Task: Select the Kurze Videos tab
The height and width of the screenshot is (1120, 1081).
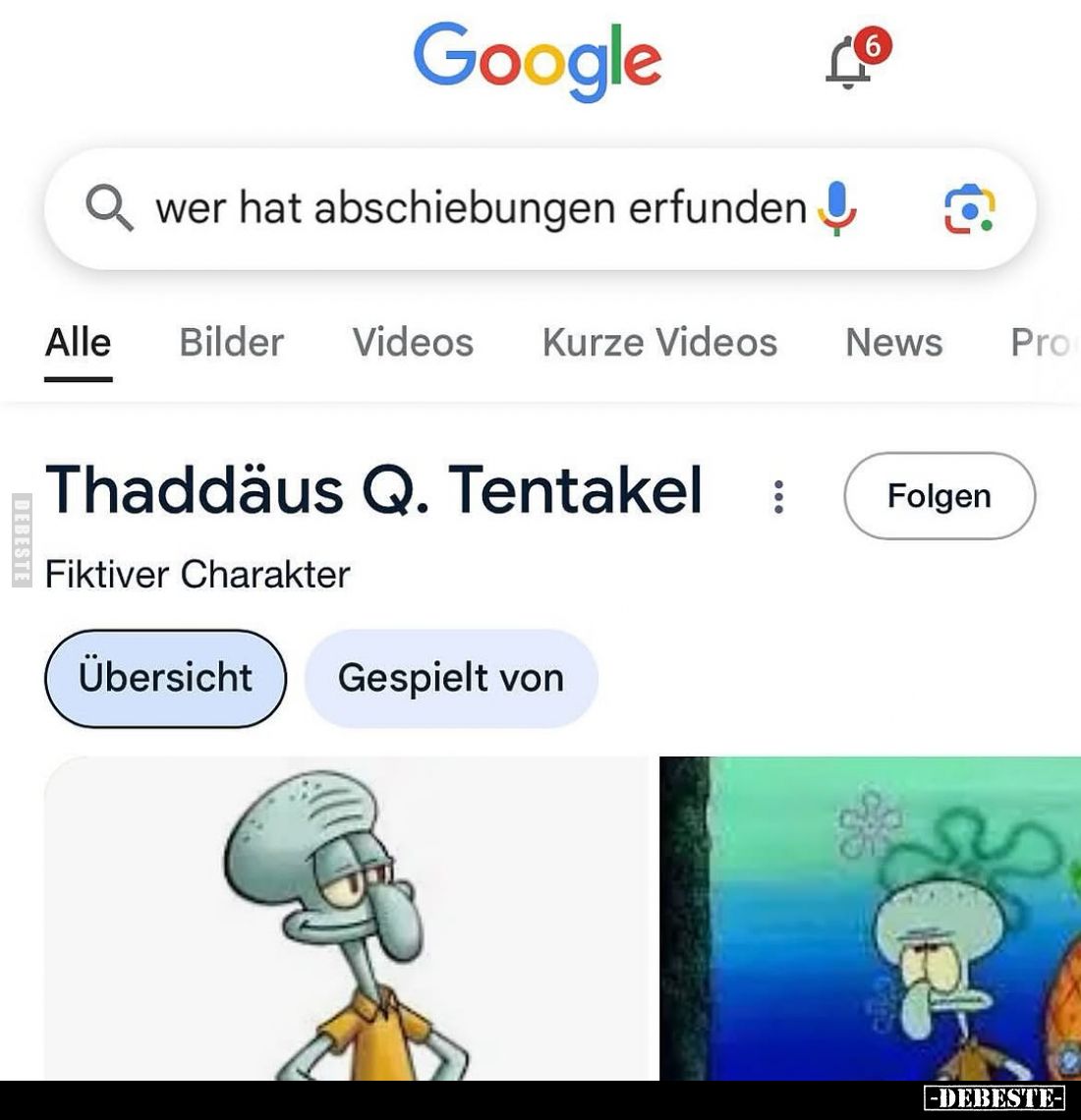Action: (x=659, y=343)
